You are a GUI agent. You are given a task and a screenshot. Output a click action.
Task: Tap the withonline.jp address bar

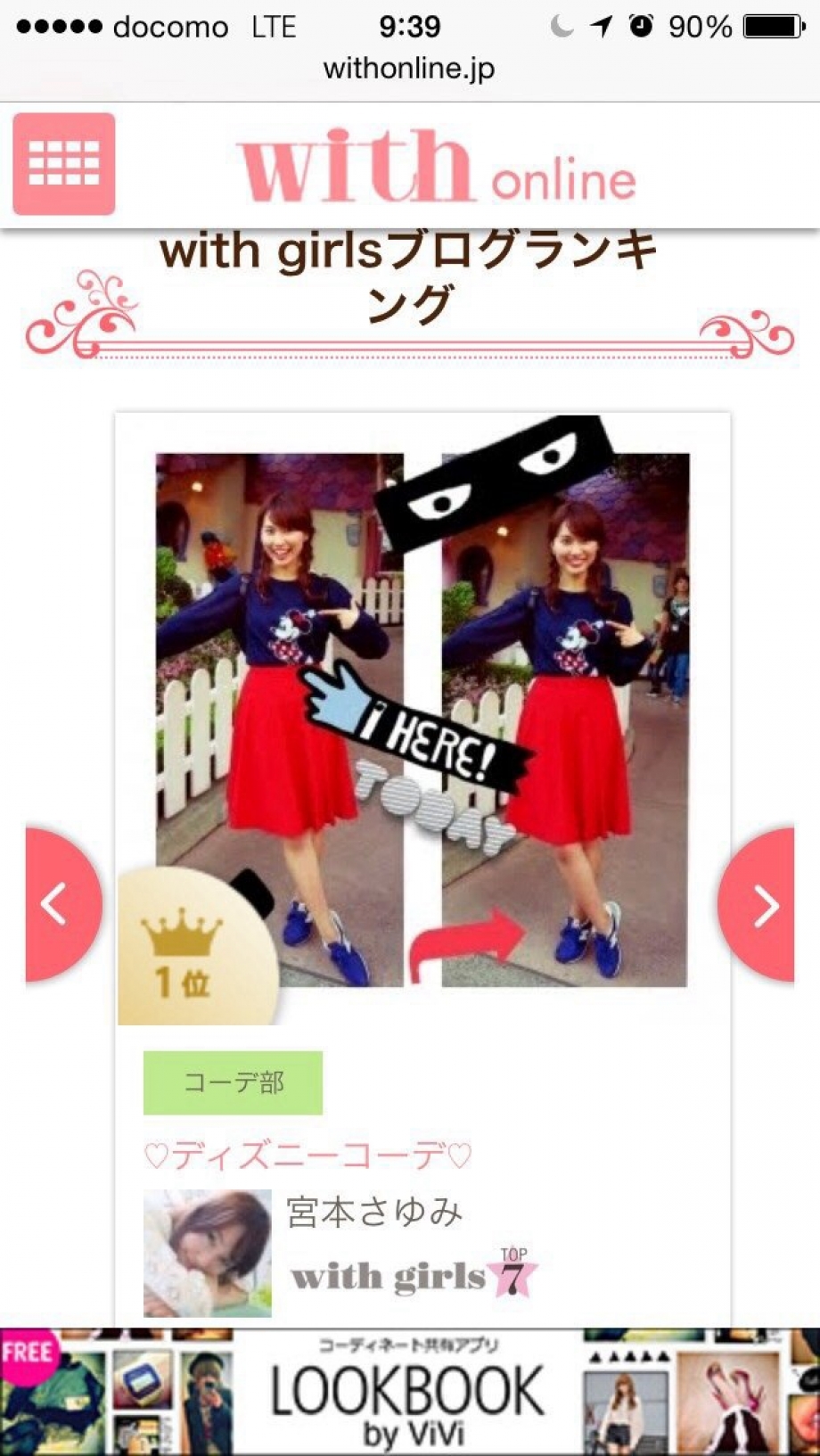point(409,69)
